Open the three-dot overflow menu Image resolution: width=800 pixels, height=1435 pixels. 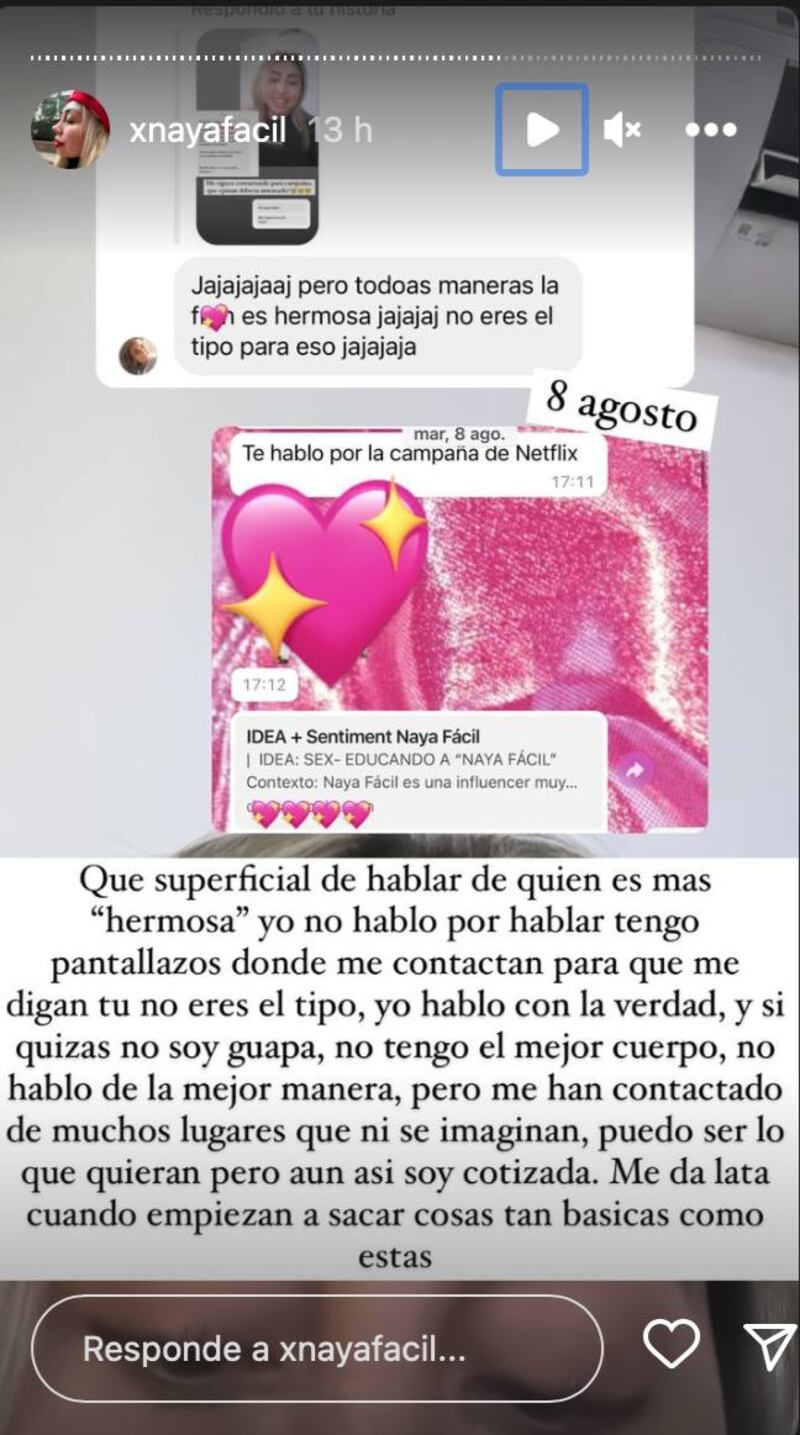[710, 130]
